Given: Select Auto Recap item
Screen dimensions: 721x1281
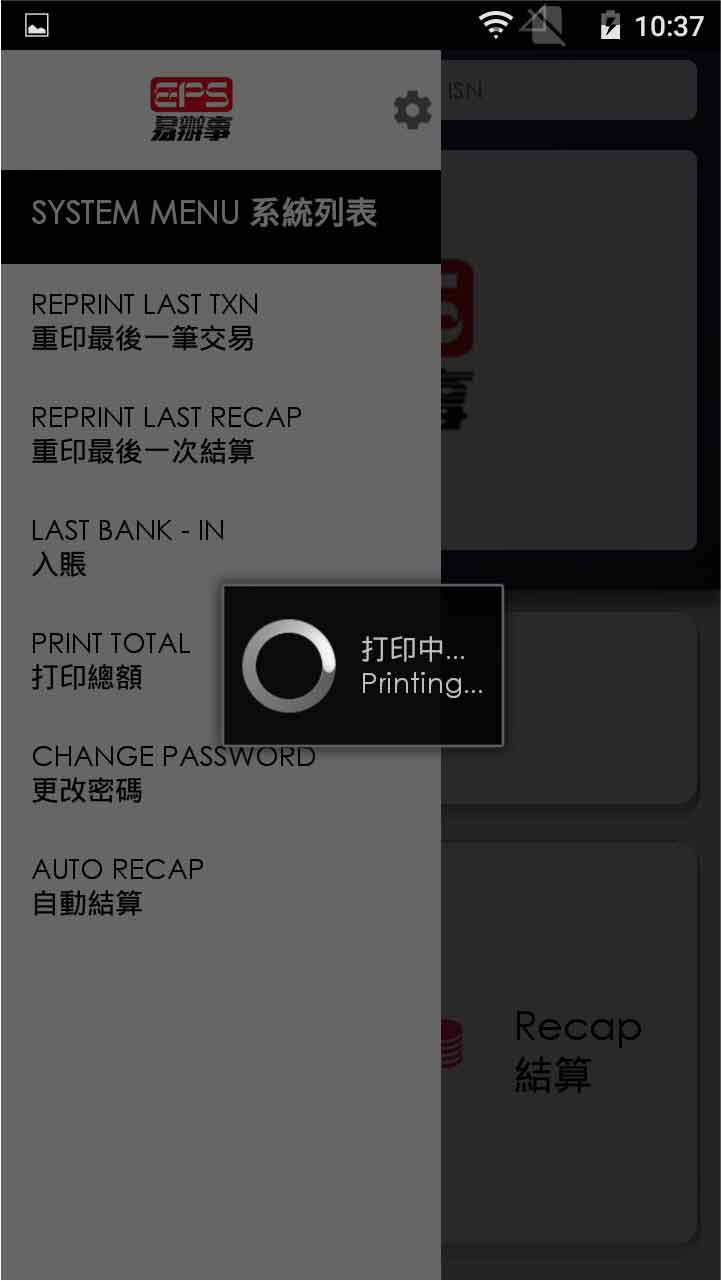Looking at the screenshot, I should [118, 886].
